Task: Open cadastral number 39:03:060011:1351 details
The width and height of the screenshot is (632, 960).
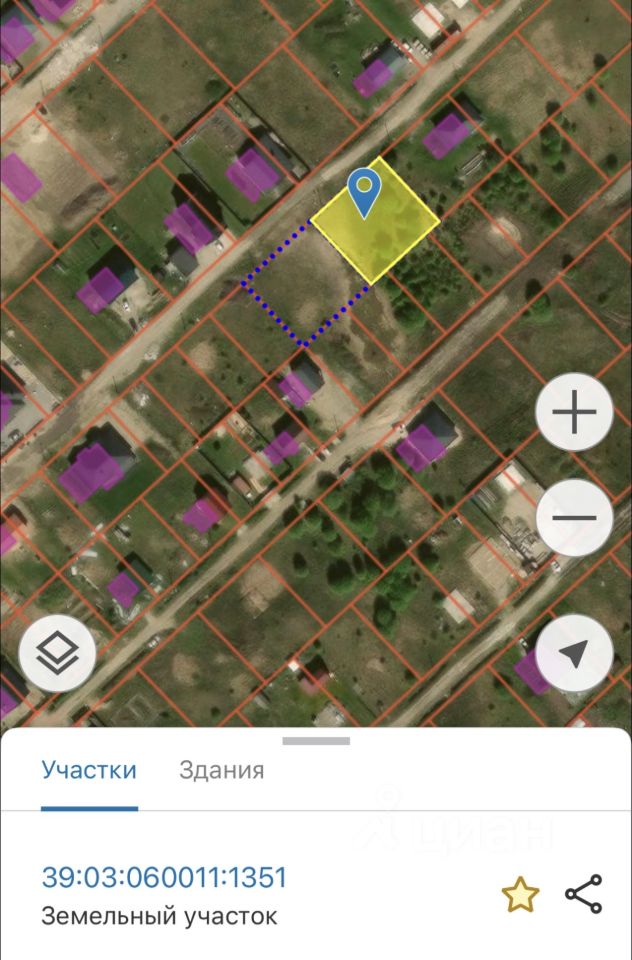Action: [x=164, y=878]
